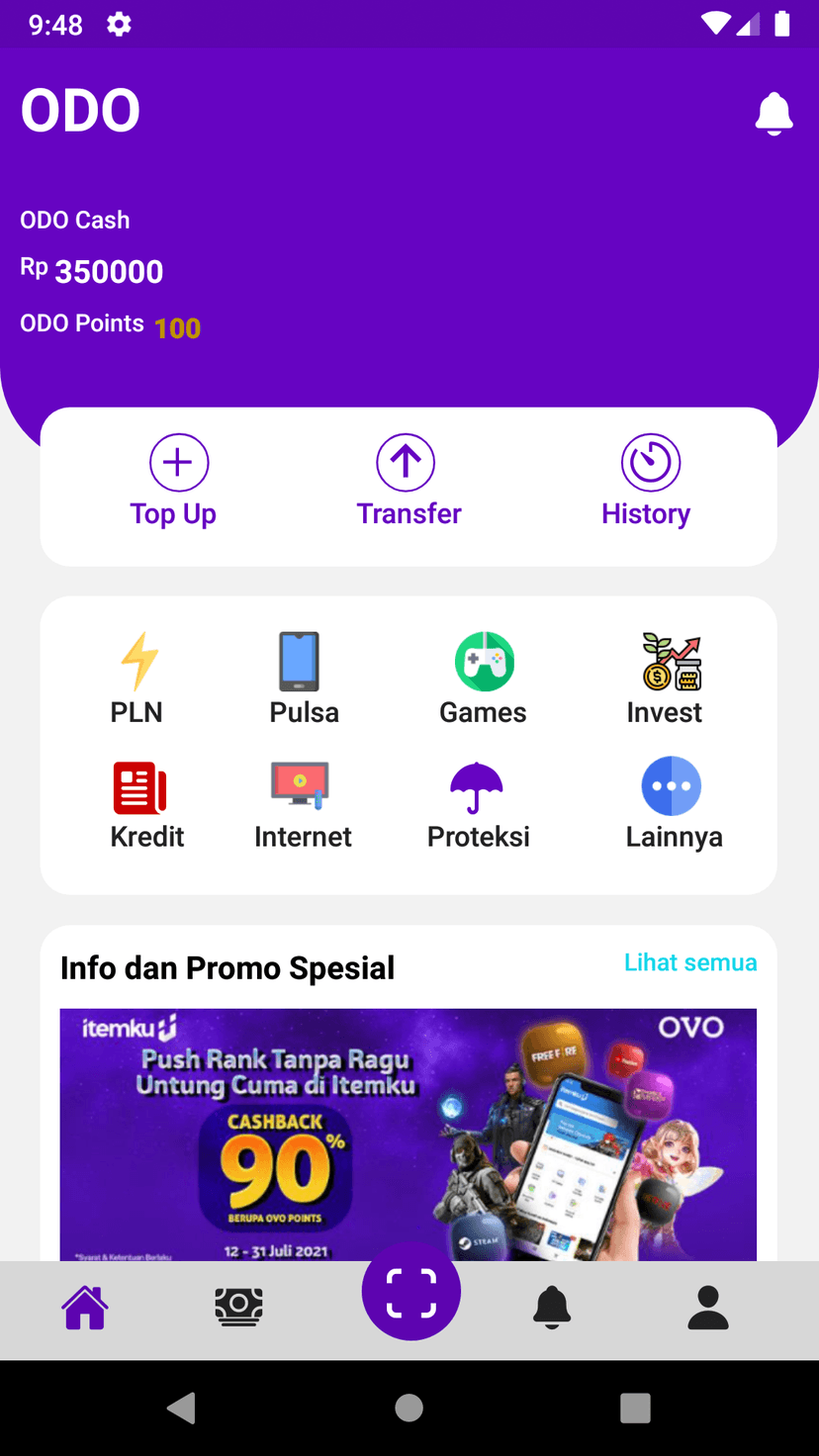This screenshot has height=1456, width=819.
Task: Switch to the profile tab
Action: coord(708,1307)
